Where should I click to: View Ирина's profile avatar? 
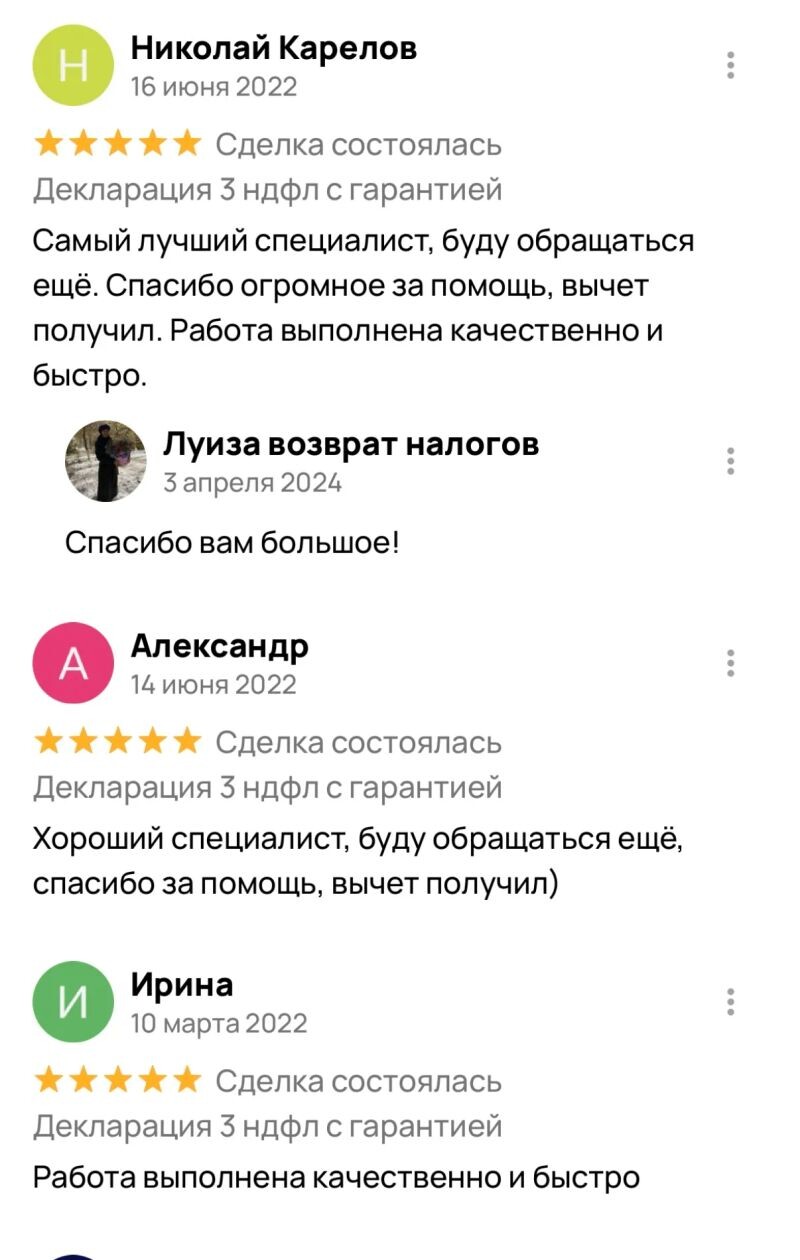coord(73,1002)
